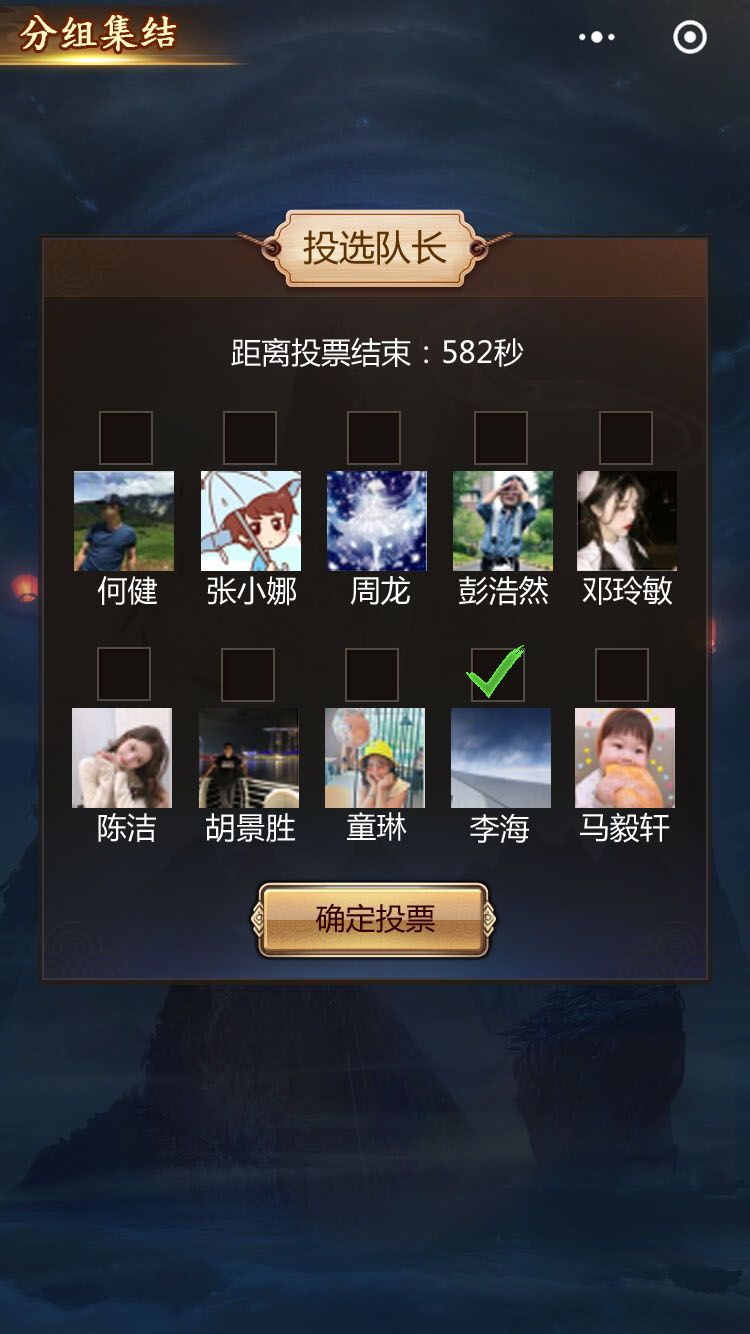
Task: Vote for 邓玲敏 using her checkbox
Action: (626, 438)
